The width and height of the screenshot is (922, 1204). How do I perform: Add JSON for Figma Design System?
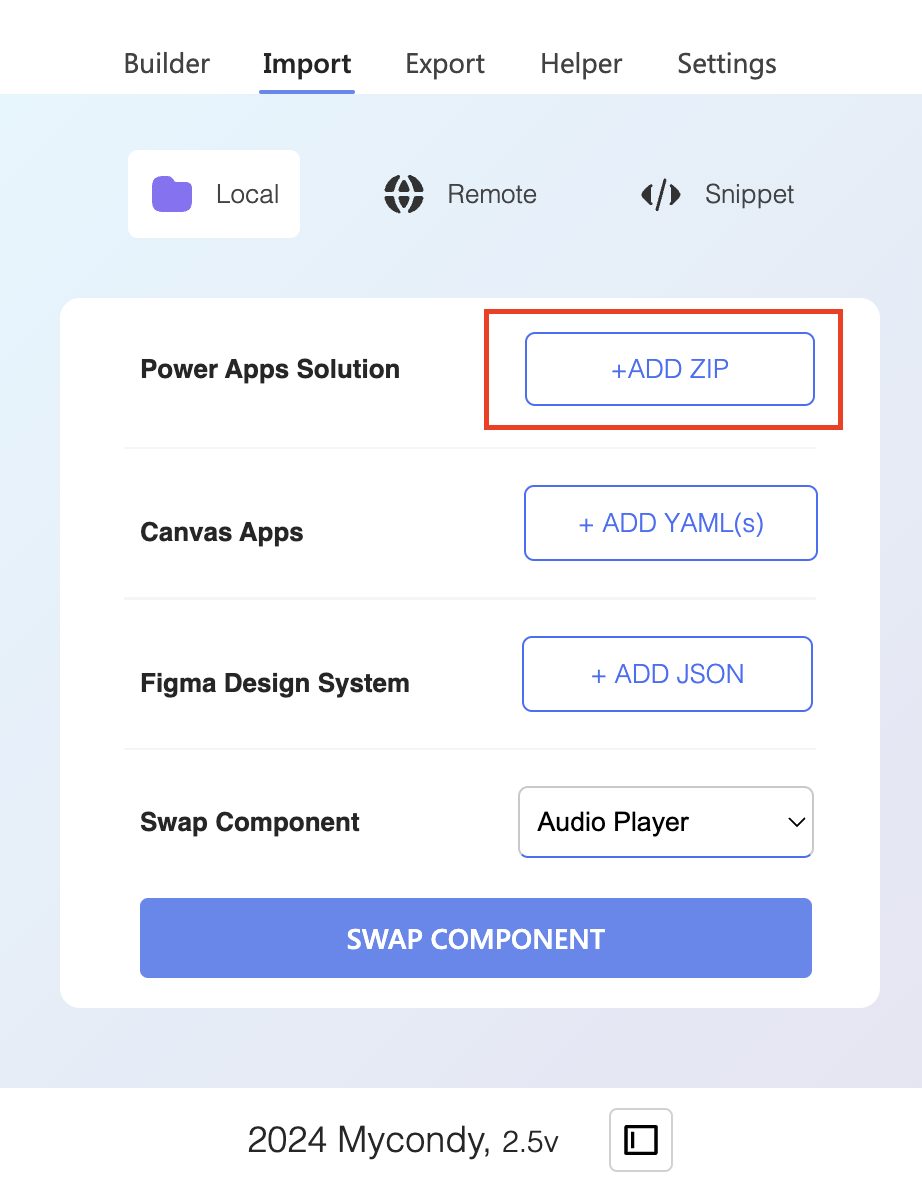point(667,674)
